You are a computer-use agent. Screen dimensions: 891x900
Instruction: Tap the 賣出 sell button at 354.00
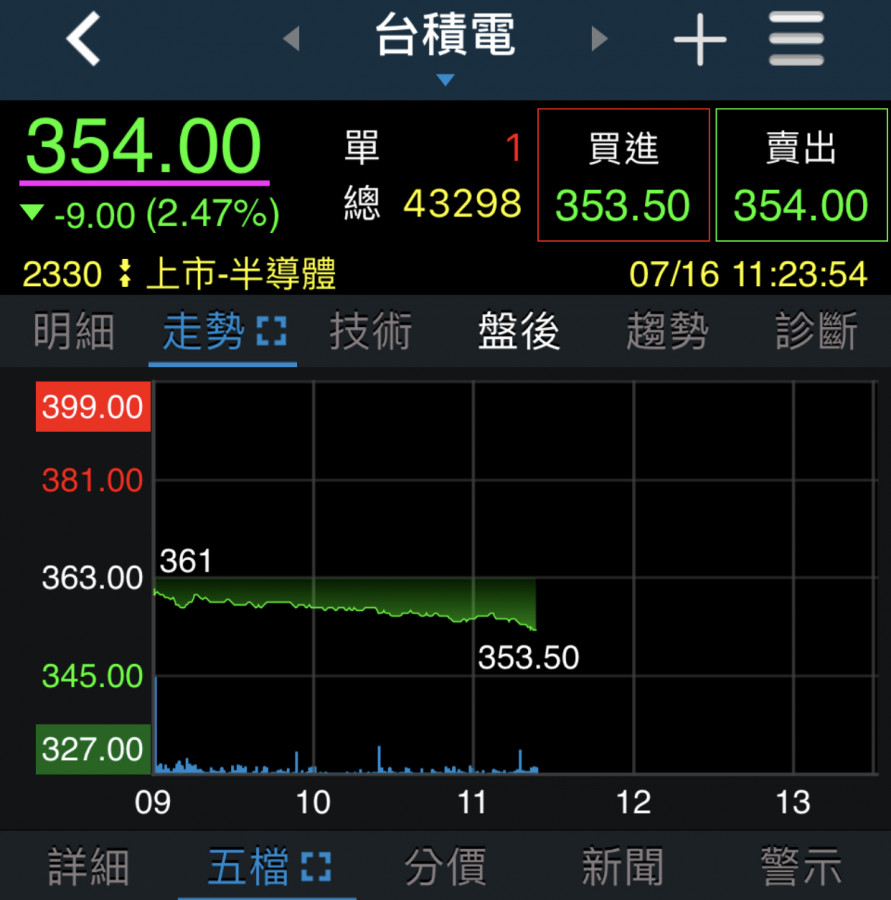[801, 176]
